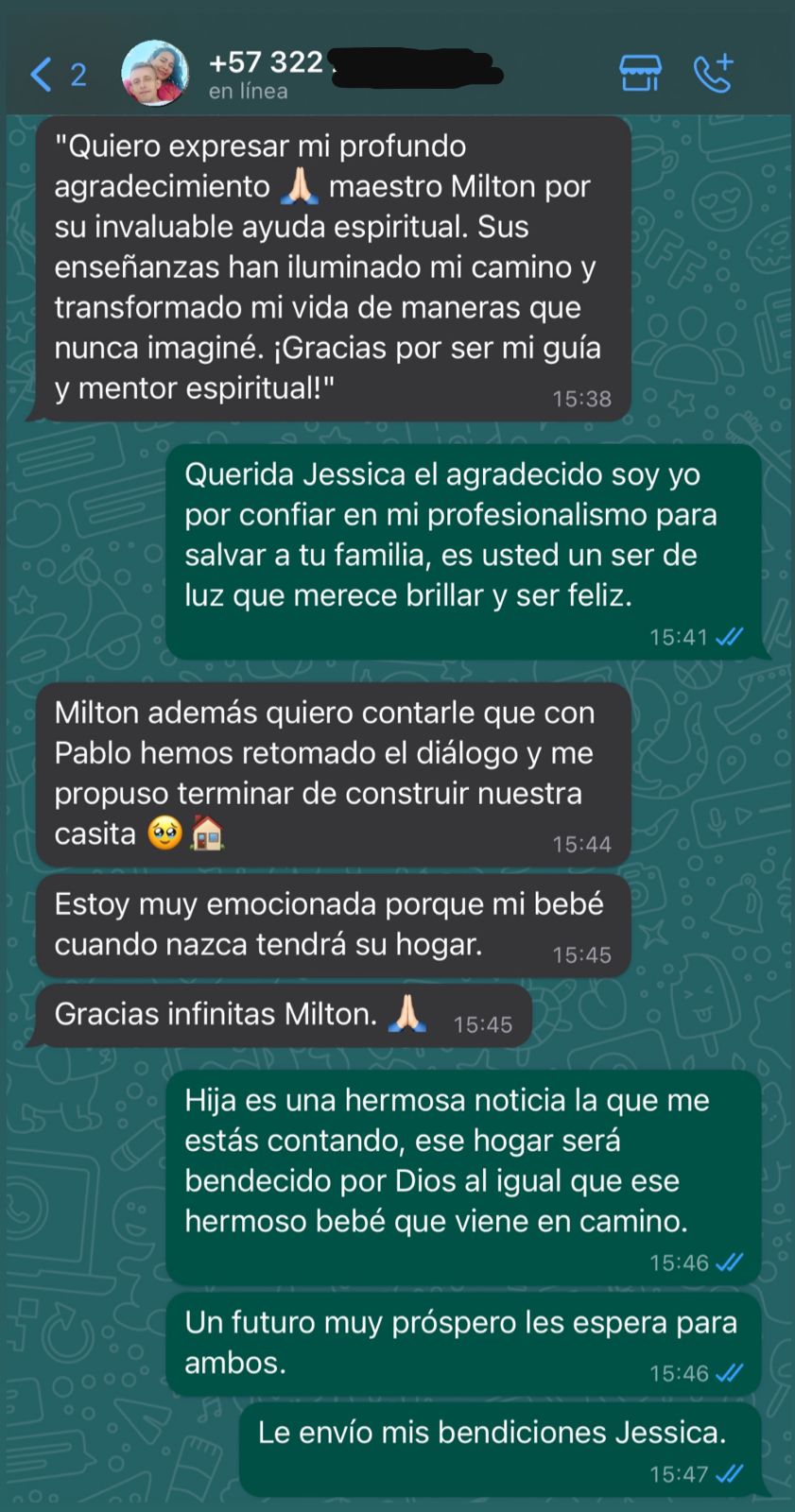This screenshot has width=795, height=1512.
Task: Open the contact's profile picture
Action: click(155, 73)
